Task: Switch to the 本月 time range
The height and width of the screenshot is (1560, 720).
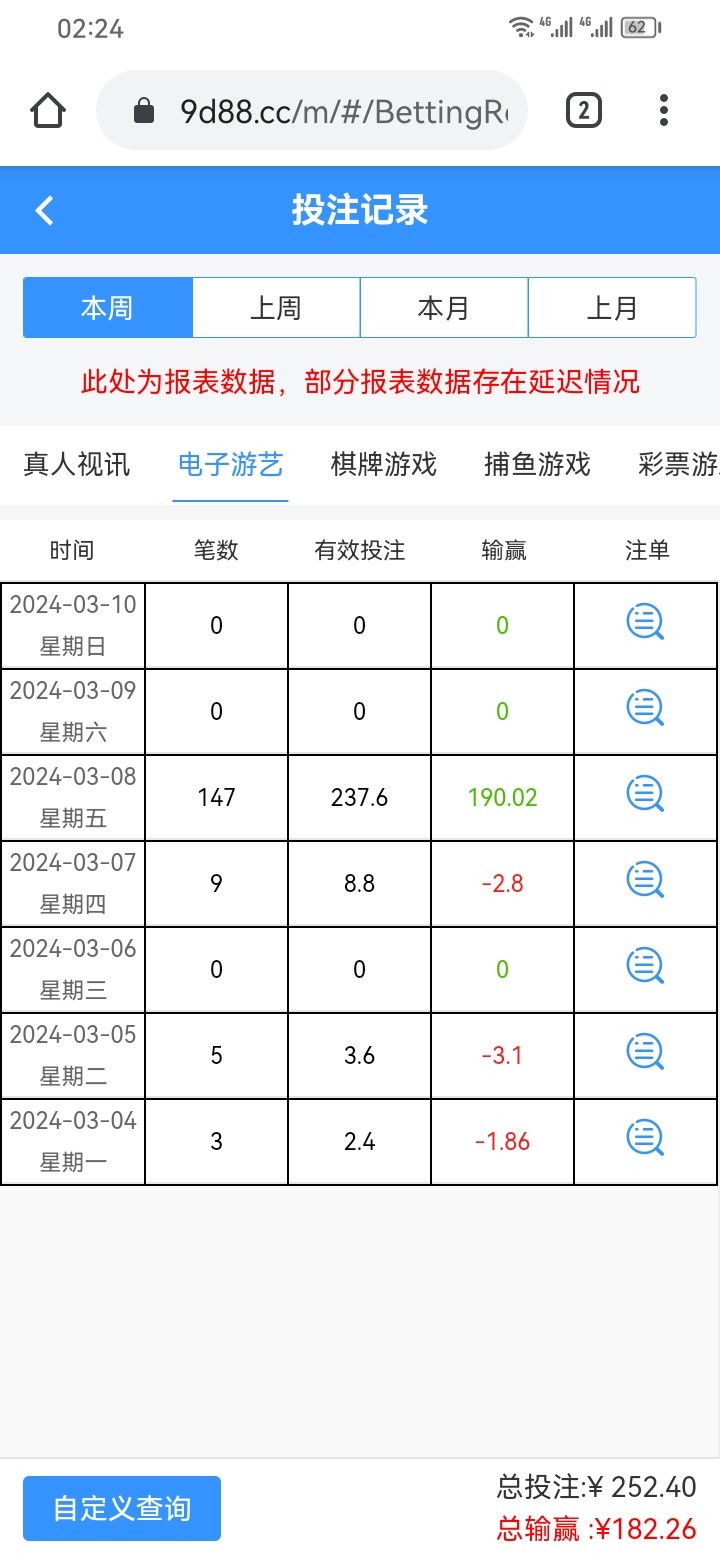Action: click(444, 308)
